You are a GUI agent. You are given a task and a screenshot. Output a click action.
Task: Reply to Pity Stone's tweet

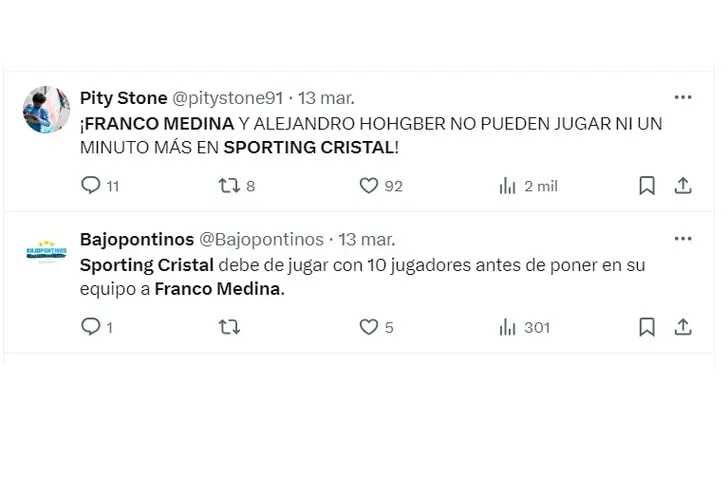(x=91, y=185)
